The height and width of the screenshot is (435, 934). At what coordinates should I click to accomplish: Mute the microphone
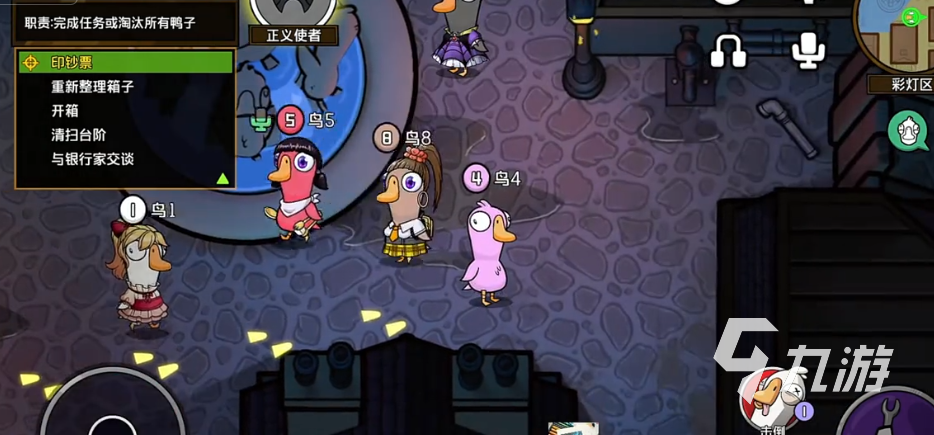pos(808,50)
